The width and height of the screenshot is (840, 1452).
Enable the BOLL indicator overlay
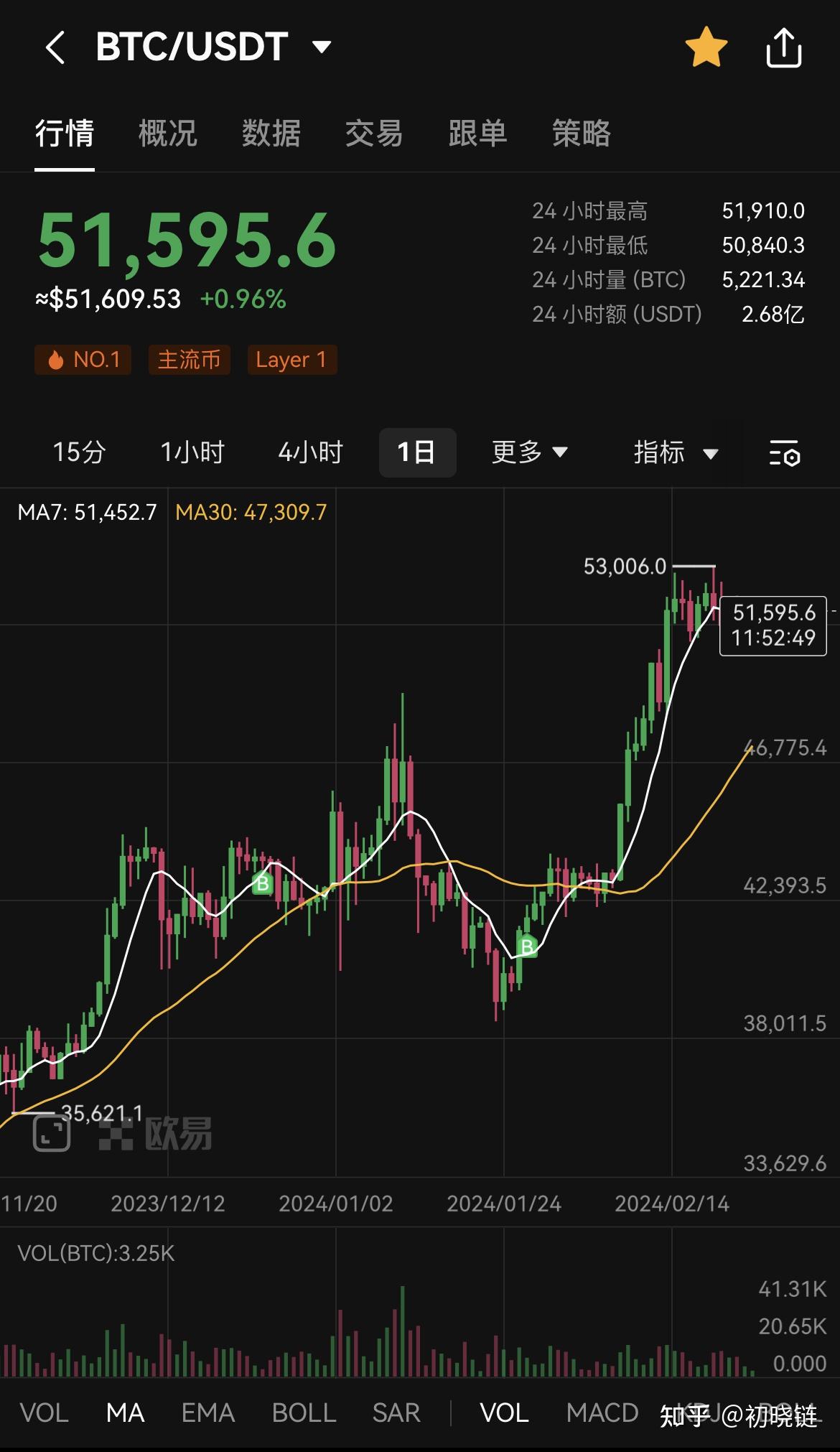[303, 1412]
